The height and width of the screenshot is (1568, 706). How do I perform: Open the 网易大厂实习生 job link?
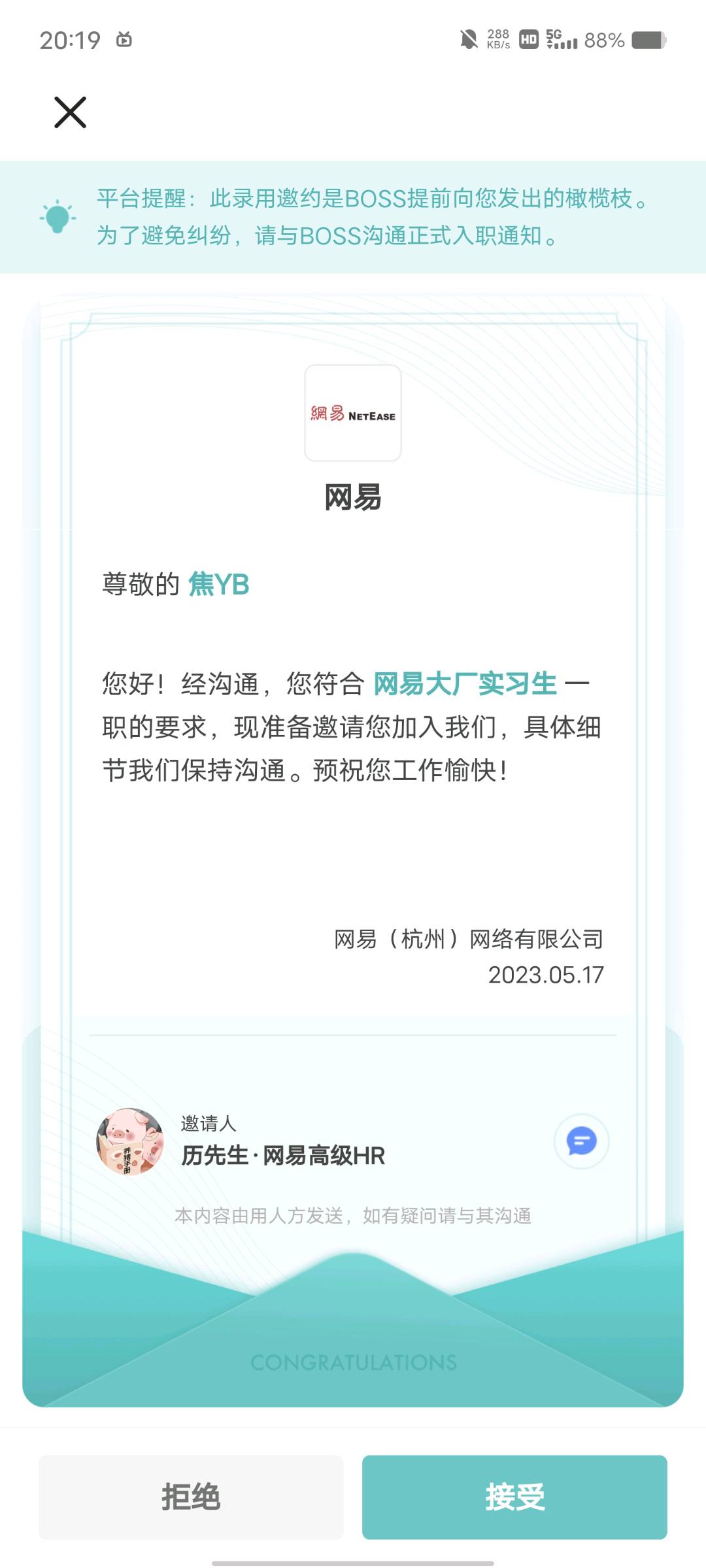click(x=465, y=684)
